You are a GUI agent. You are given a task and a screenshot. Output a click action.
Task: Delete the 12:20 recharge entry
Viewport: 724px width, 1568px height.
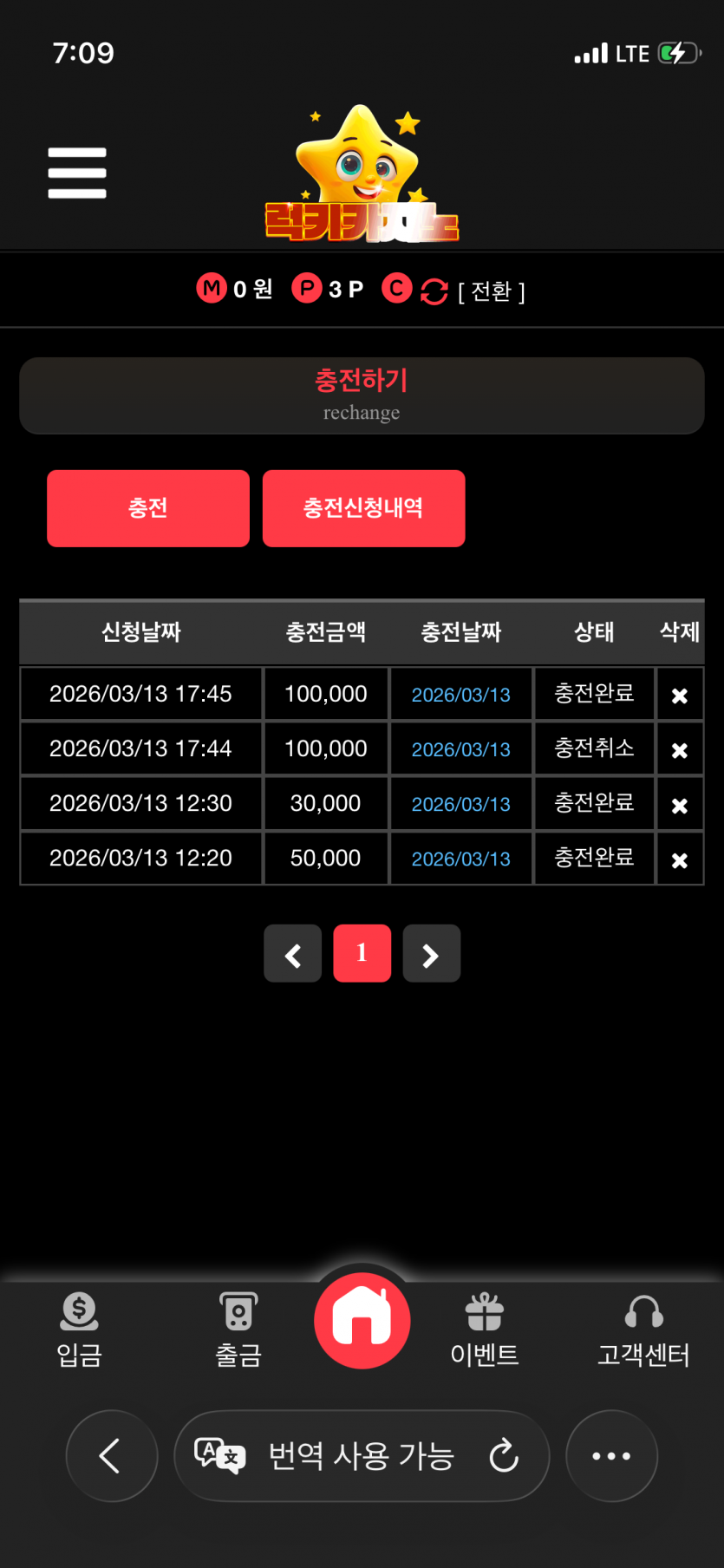pos(679,859)
